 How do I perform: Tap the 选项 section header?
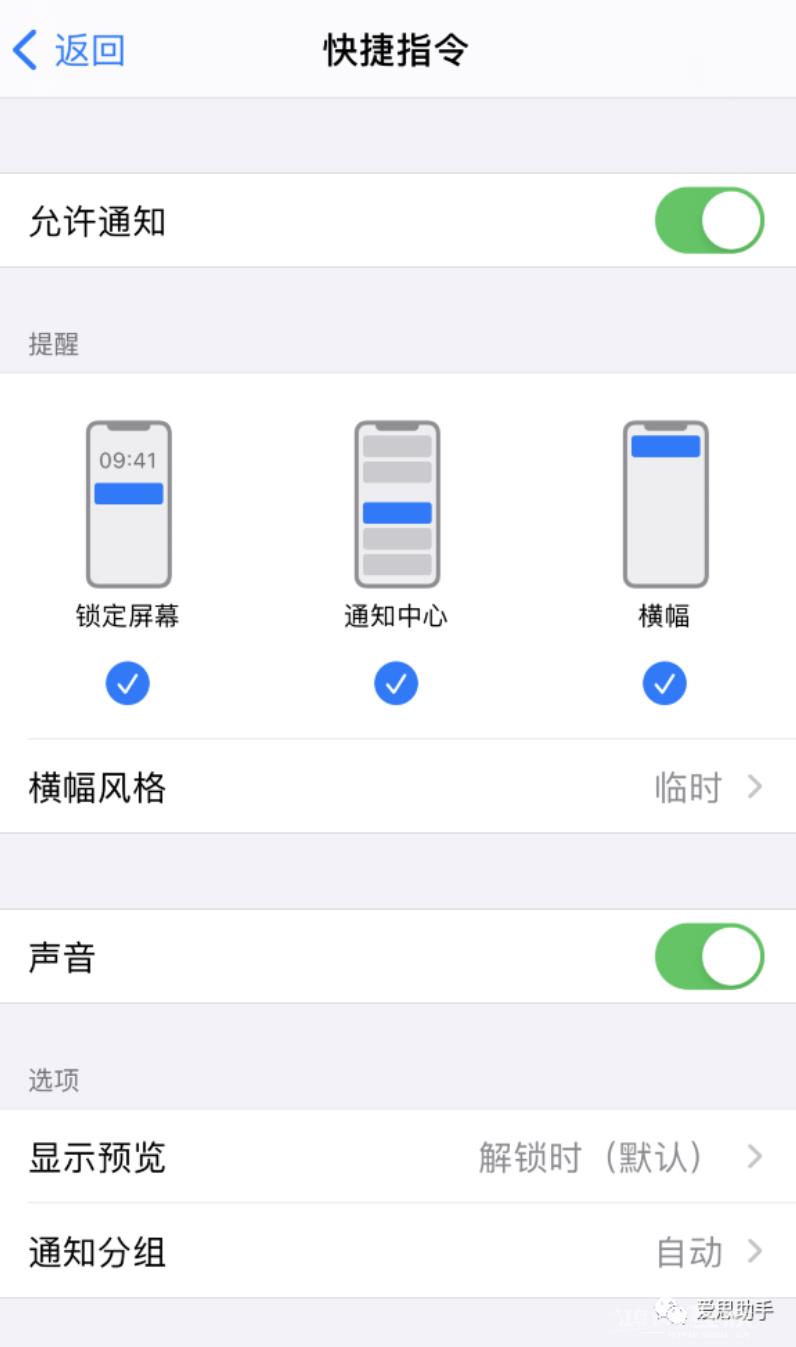[x=53, y=1081]
